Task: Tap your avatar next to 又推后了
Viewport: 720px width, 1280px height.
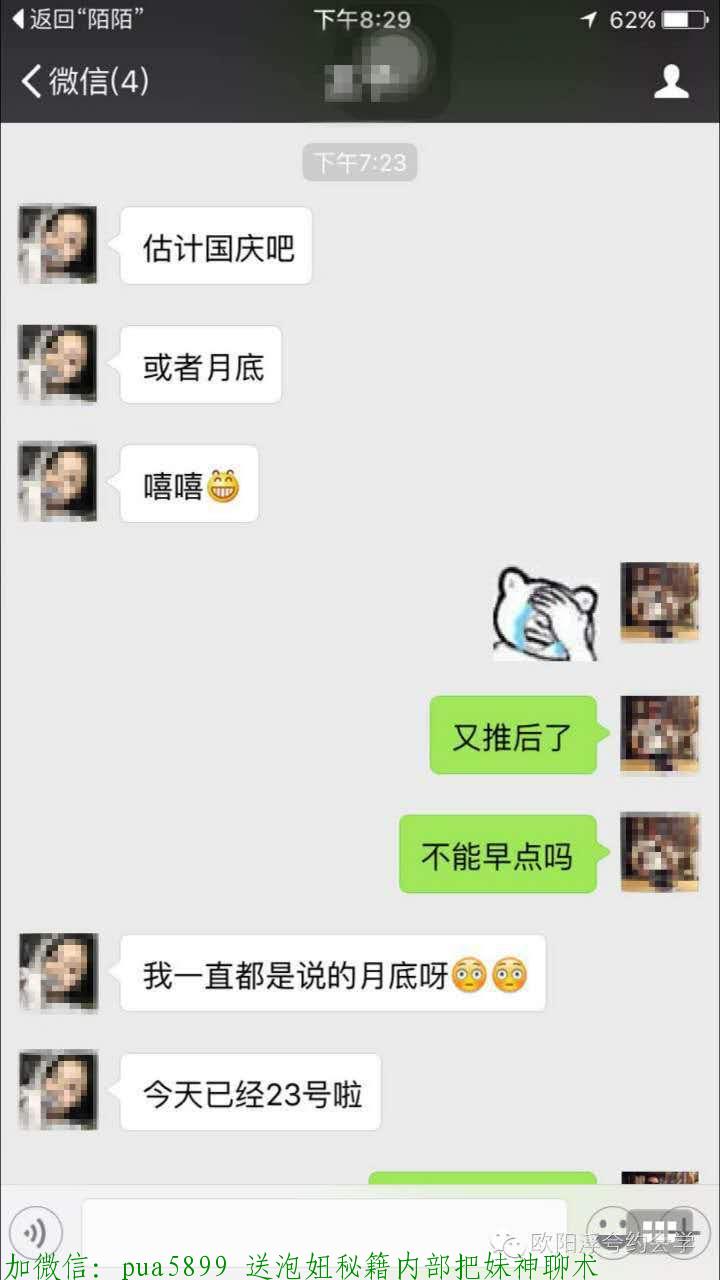Action: click(x=659, y=735)
